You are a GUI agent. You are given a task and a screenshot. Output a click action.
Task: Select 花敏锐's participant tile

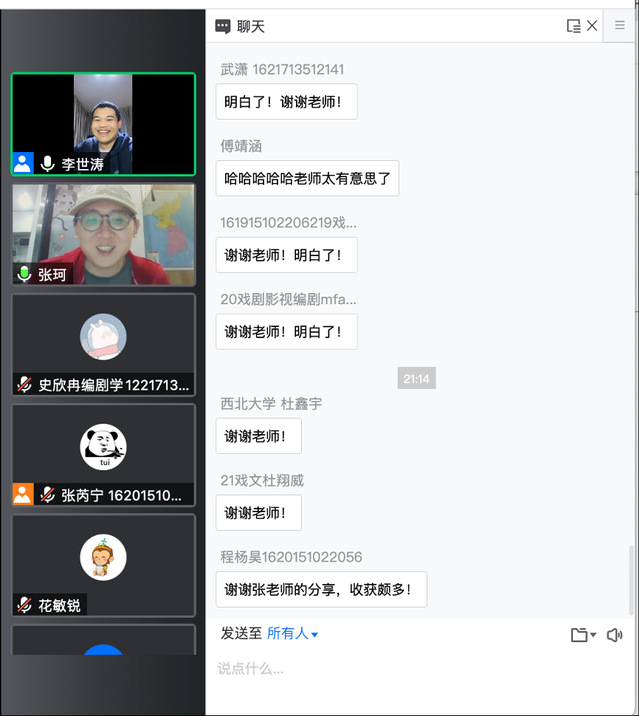point(103,565)
